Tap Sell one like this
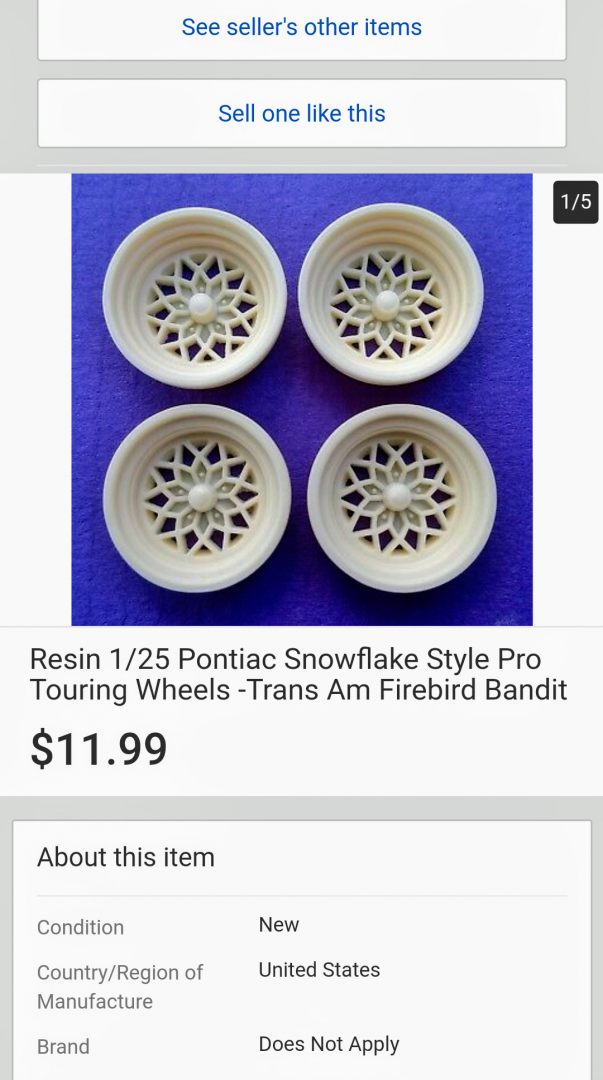This screenshot has width=603, height=1080. click(x=301, y=114)
